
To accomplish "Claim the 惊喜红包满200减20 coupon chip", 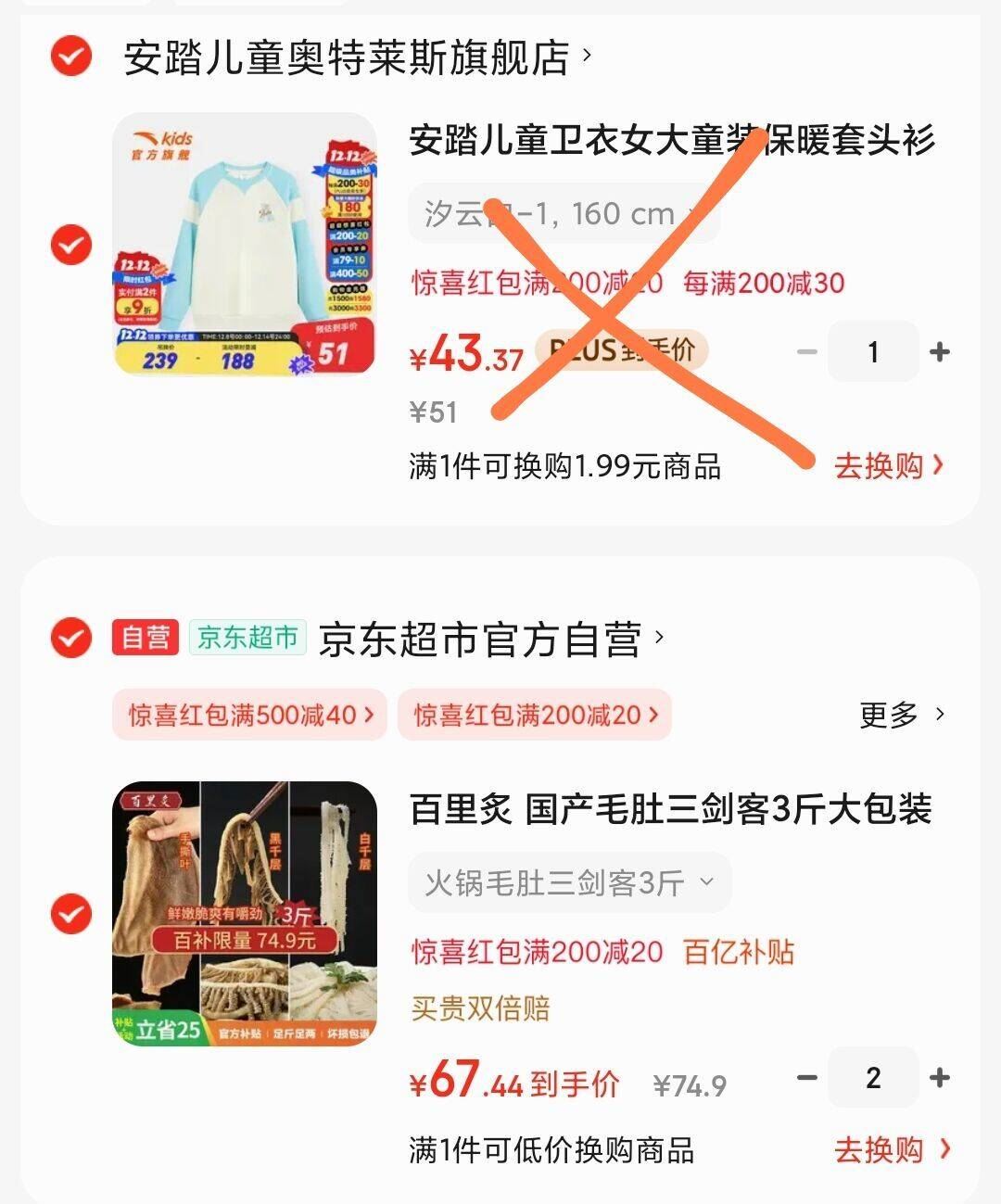I will point(535,715).
